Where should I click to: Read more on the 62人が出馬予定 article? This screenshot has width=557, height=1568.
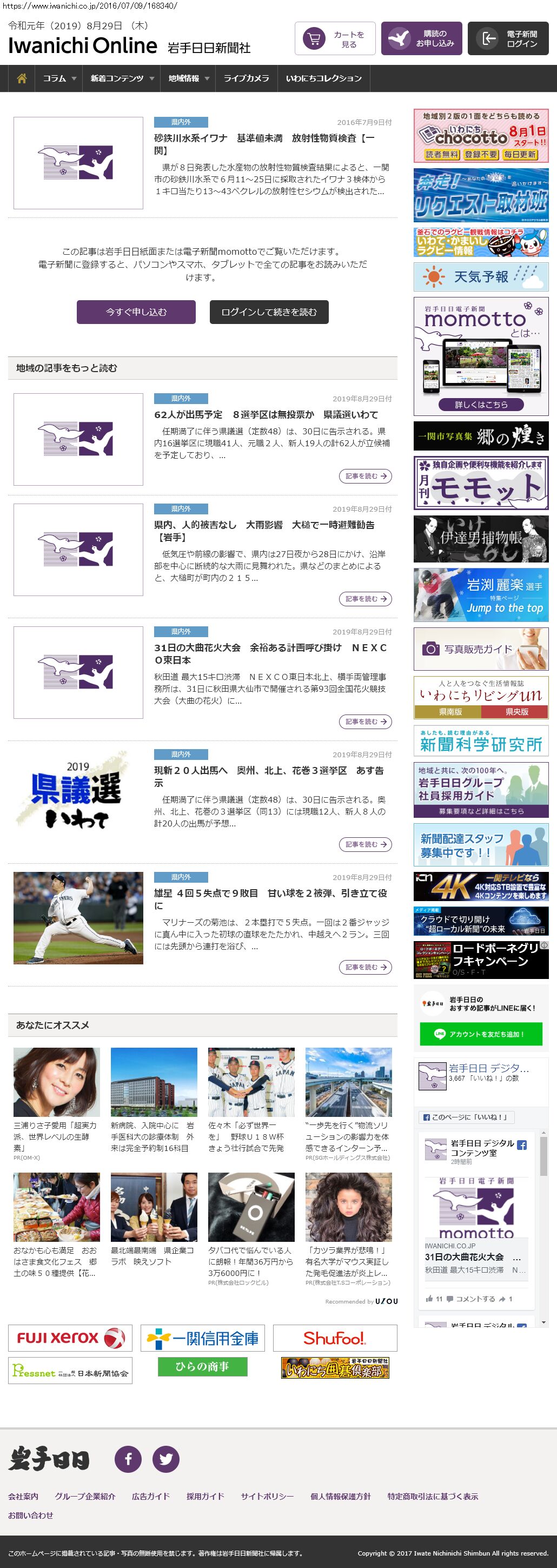[364, 476]
